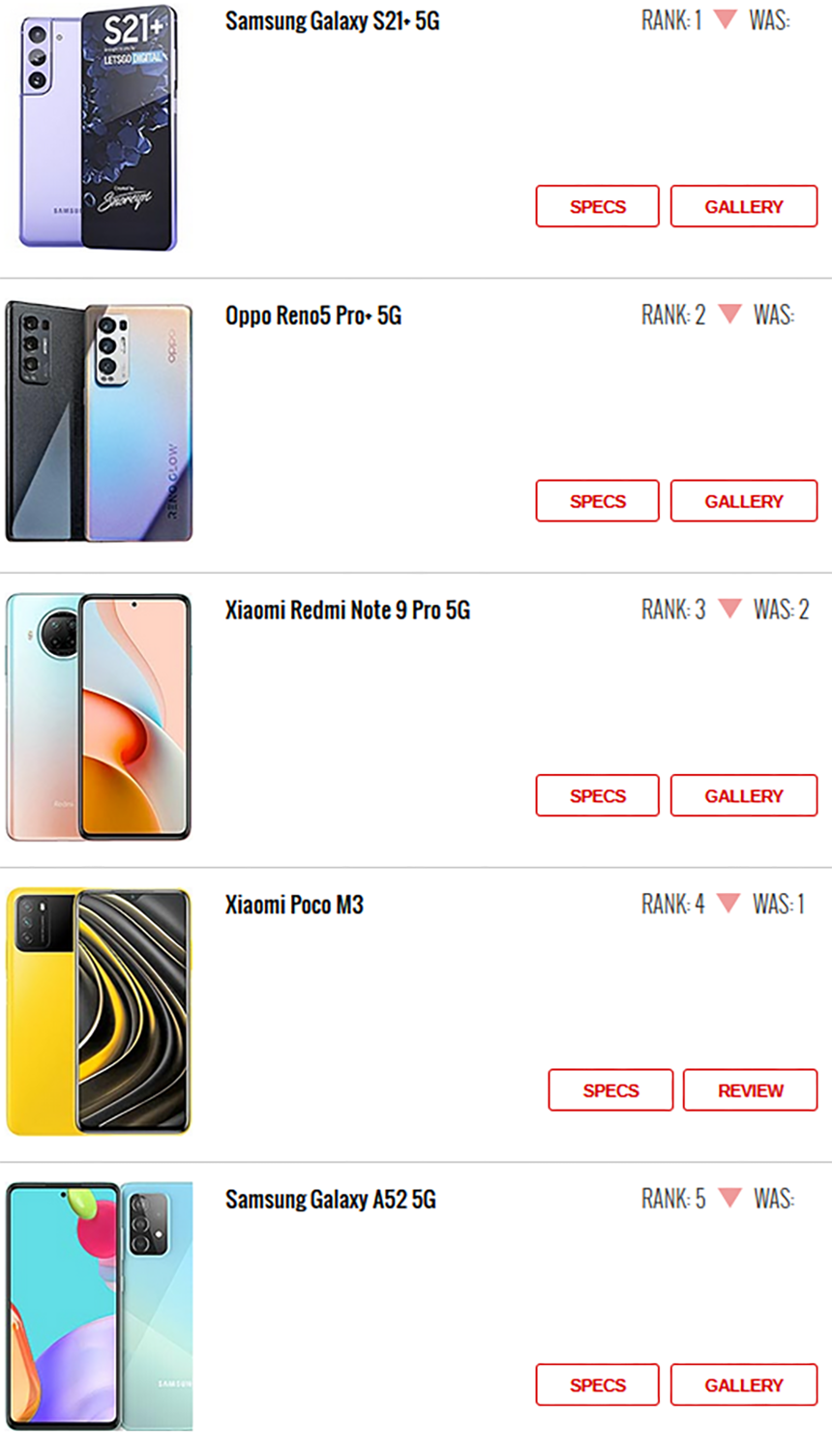The height and width of the screenshot is (1456, 832).
Task: Open specs for Samsung Galaxy S21+ 5G
Action: [597, 206]
